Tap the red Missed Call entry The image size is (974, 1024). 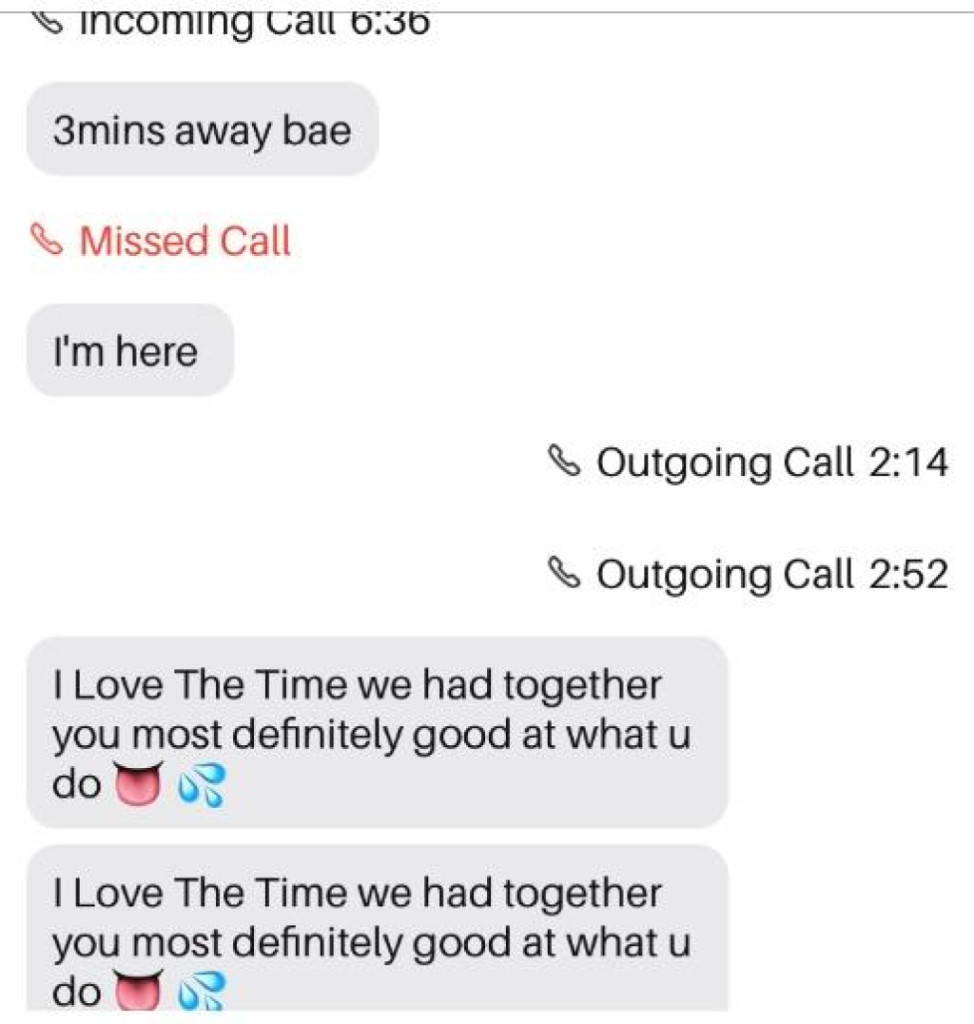163,242
